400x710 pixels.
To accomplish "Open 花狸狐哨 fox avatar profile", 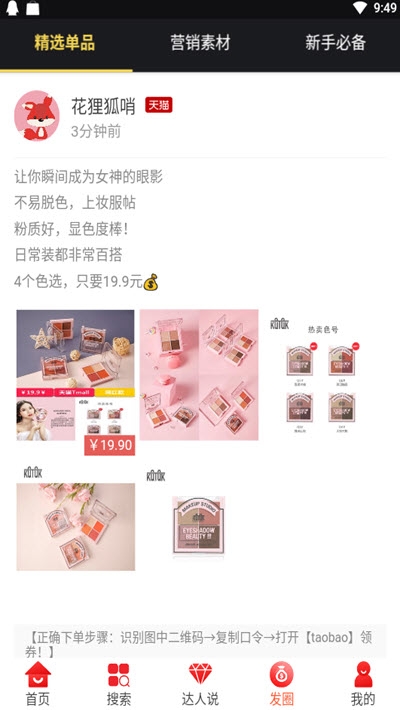I will coord(37,116).
